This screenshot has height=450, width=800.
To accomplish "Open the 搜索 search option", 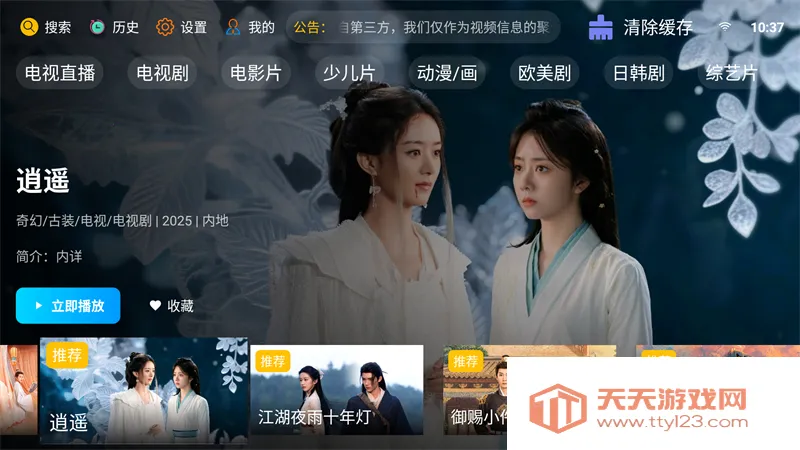I will [45, 27].
